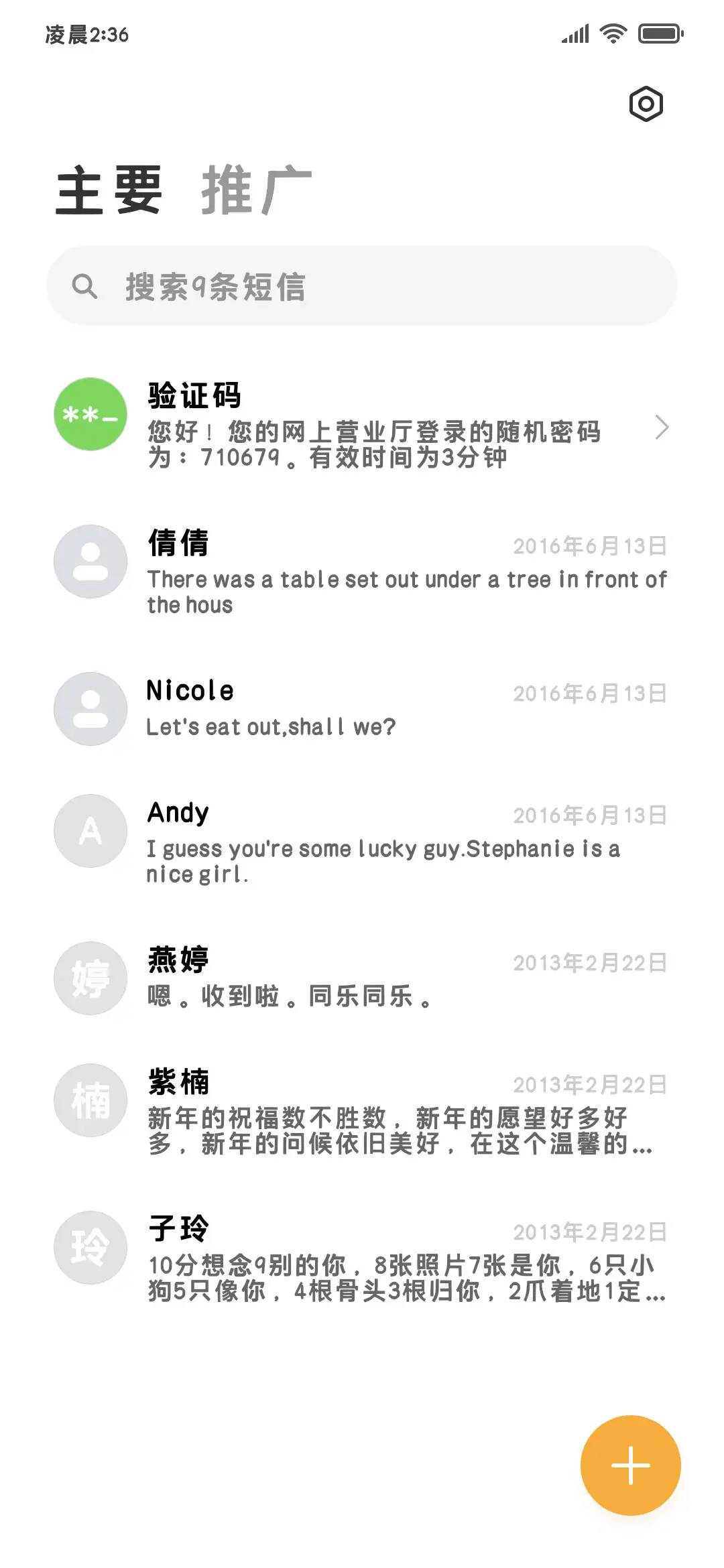Expand the 验证码 conversation via its chevron
Viewport: 724px width, 1568px height.
(662, 427)
